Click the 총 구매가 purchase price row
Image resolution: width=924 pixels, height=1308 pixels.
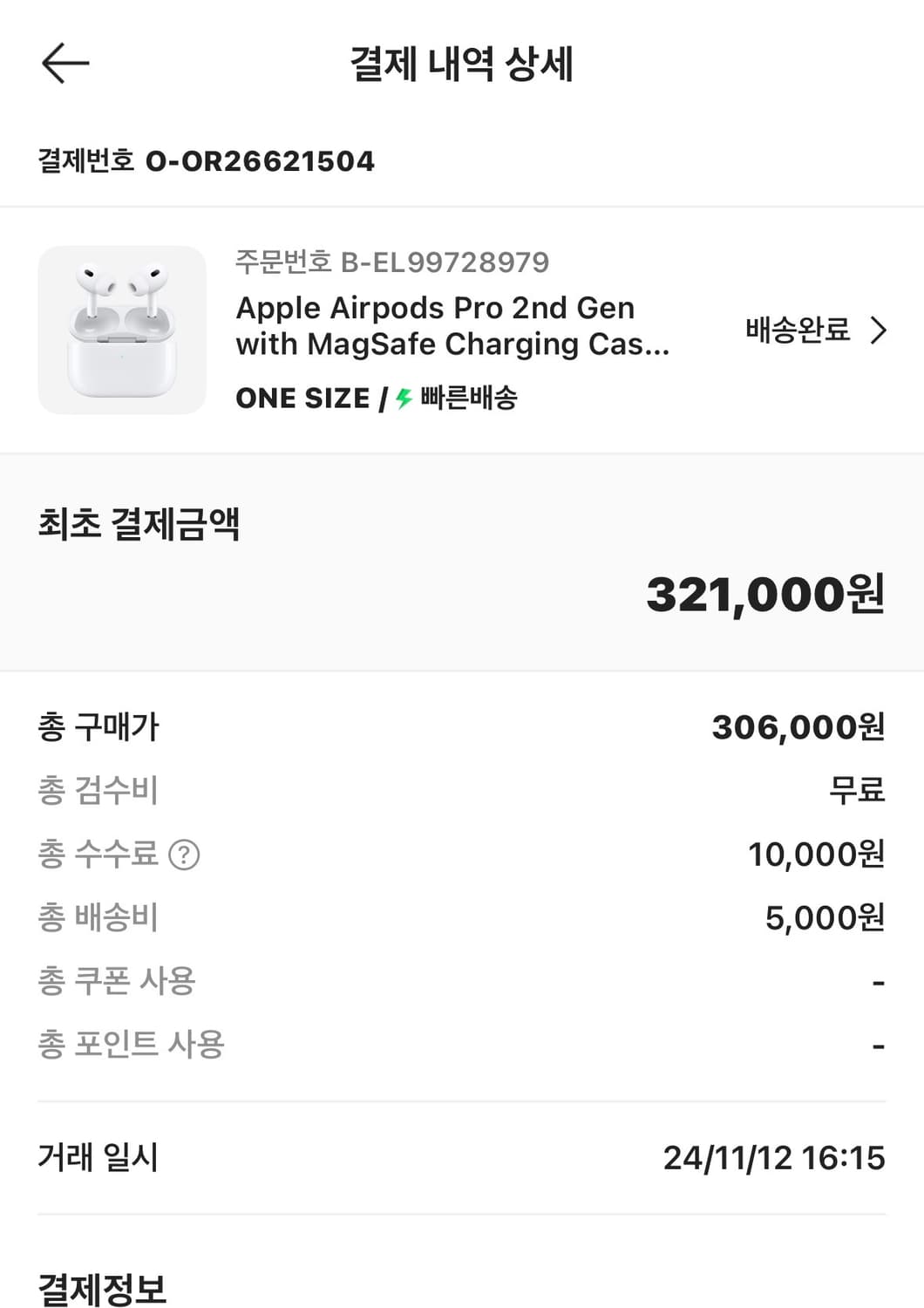[99, 726]
